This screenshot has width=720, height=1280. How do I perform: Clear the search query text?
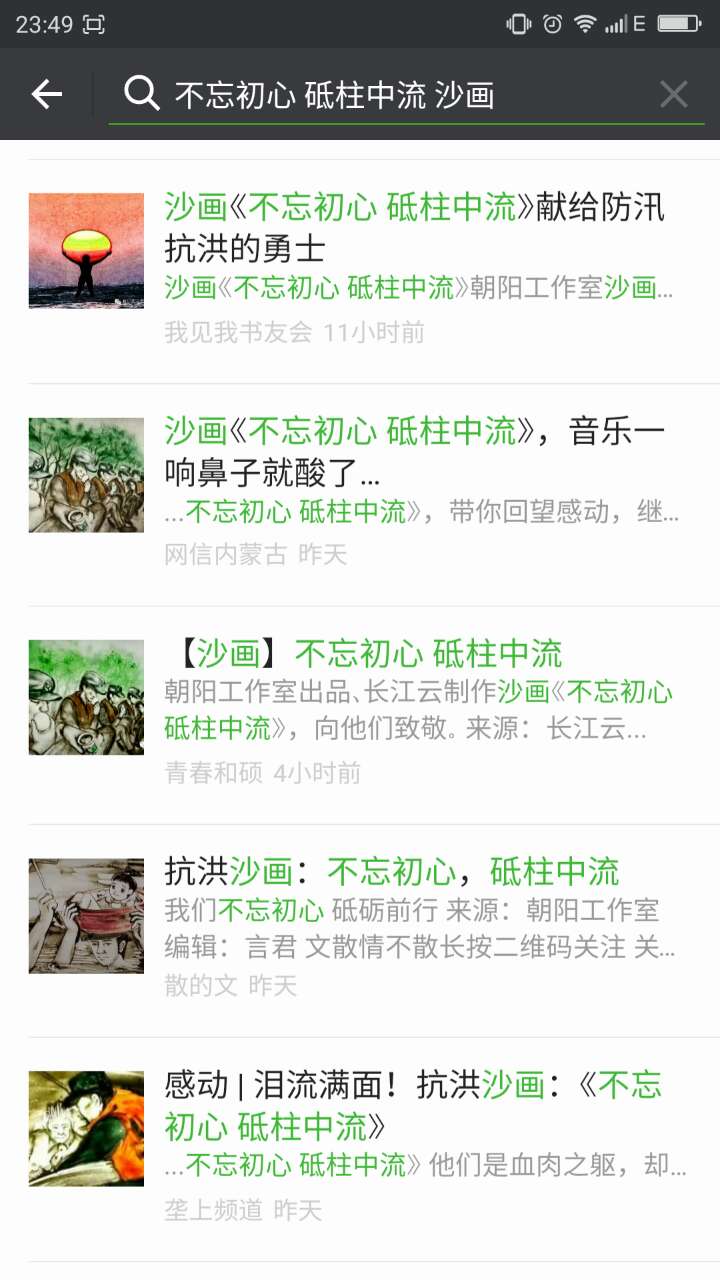tap(673, 94)
